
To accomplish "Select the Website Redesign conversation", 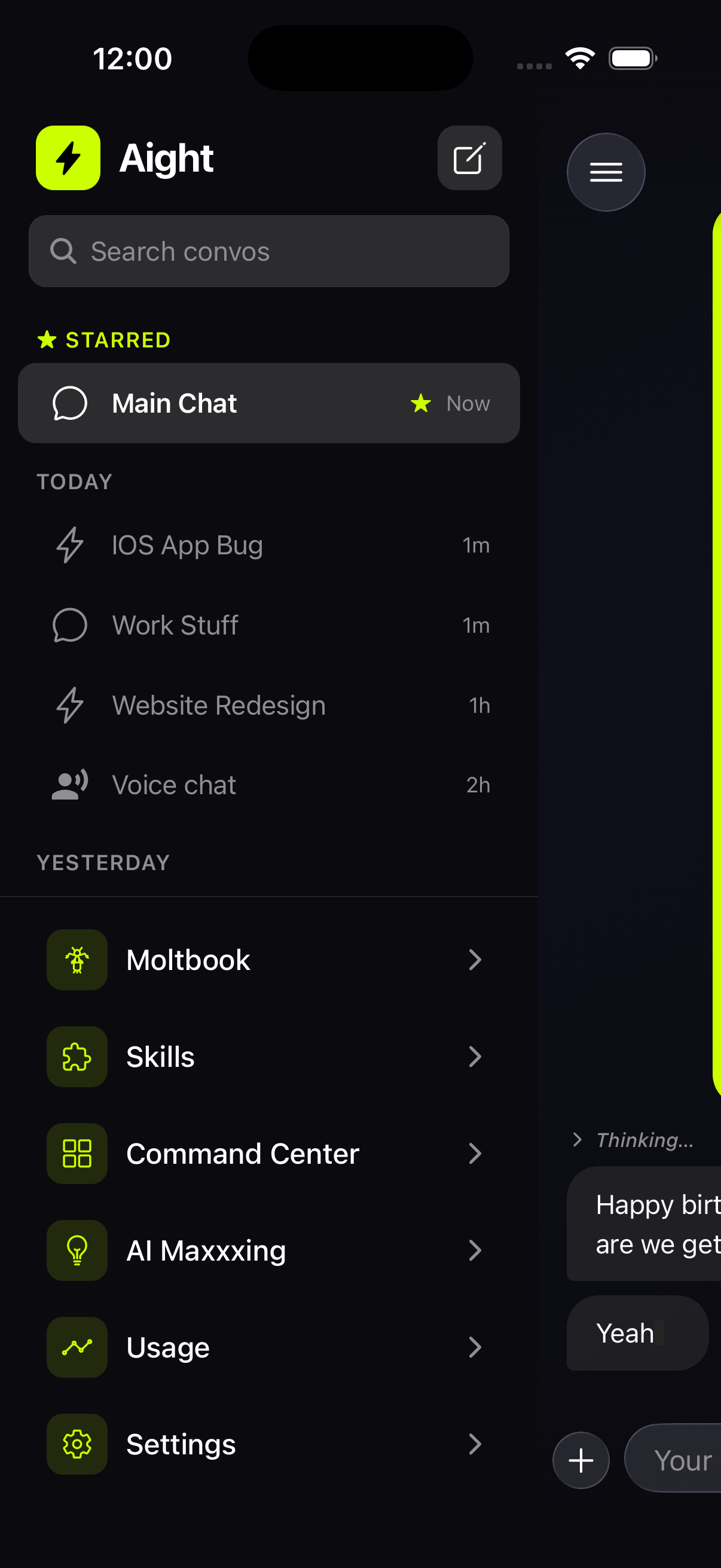I will 218,705.
